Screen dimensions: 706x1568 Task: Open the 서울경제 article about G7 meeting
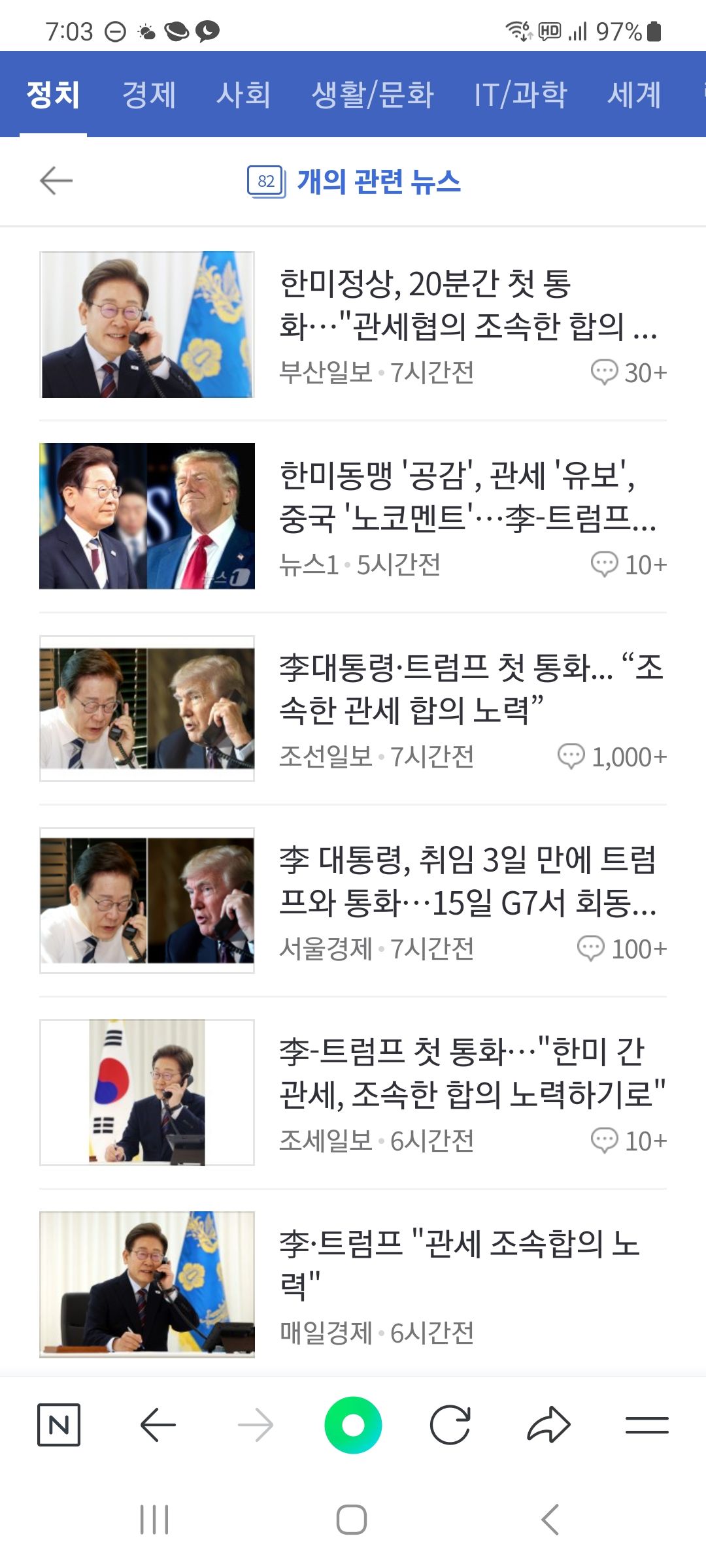467,881
